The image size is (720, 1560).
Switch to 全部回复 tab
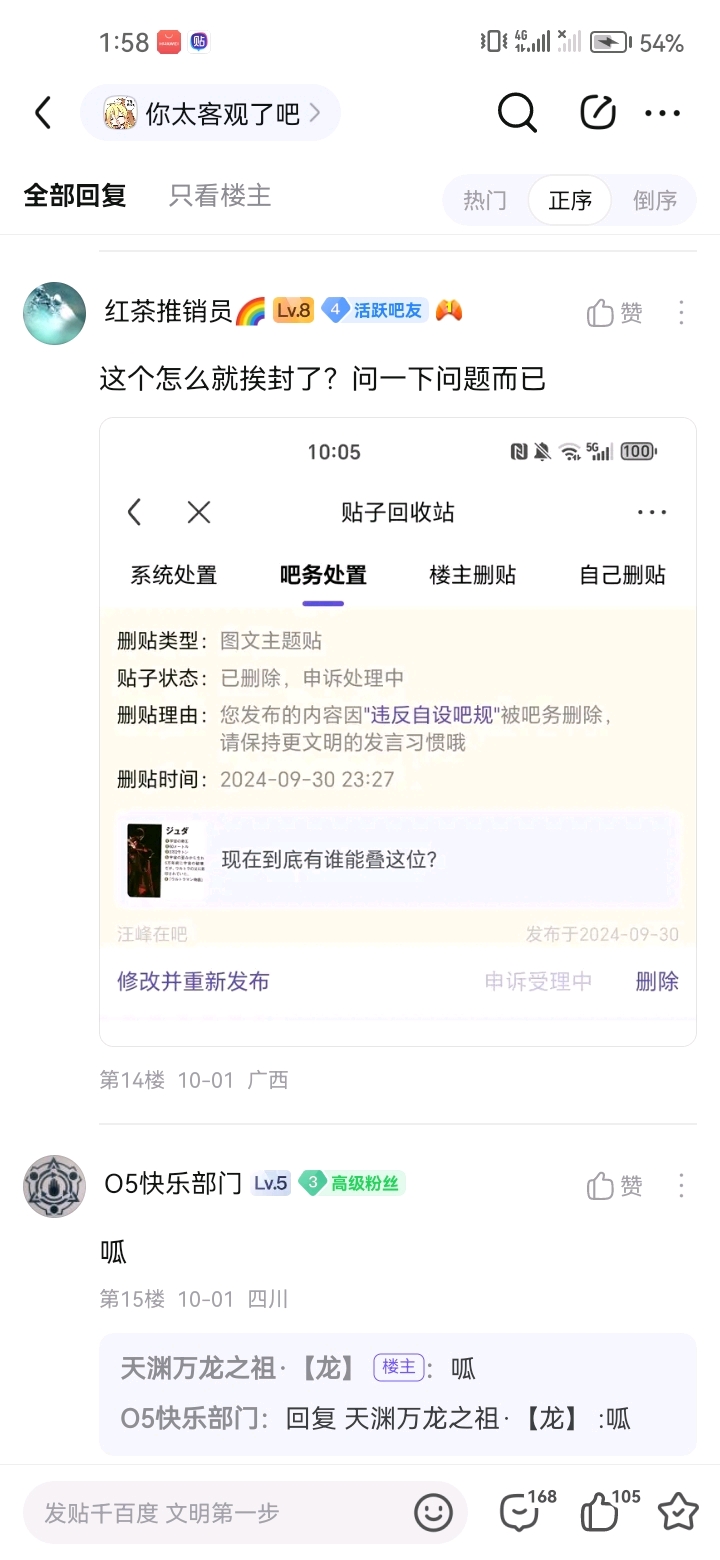coord(75,196)
